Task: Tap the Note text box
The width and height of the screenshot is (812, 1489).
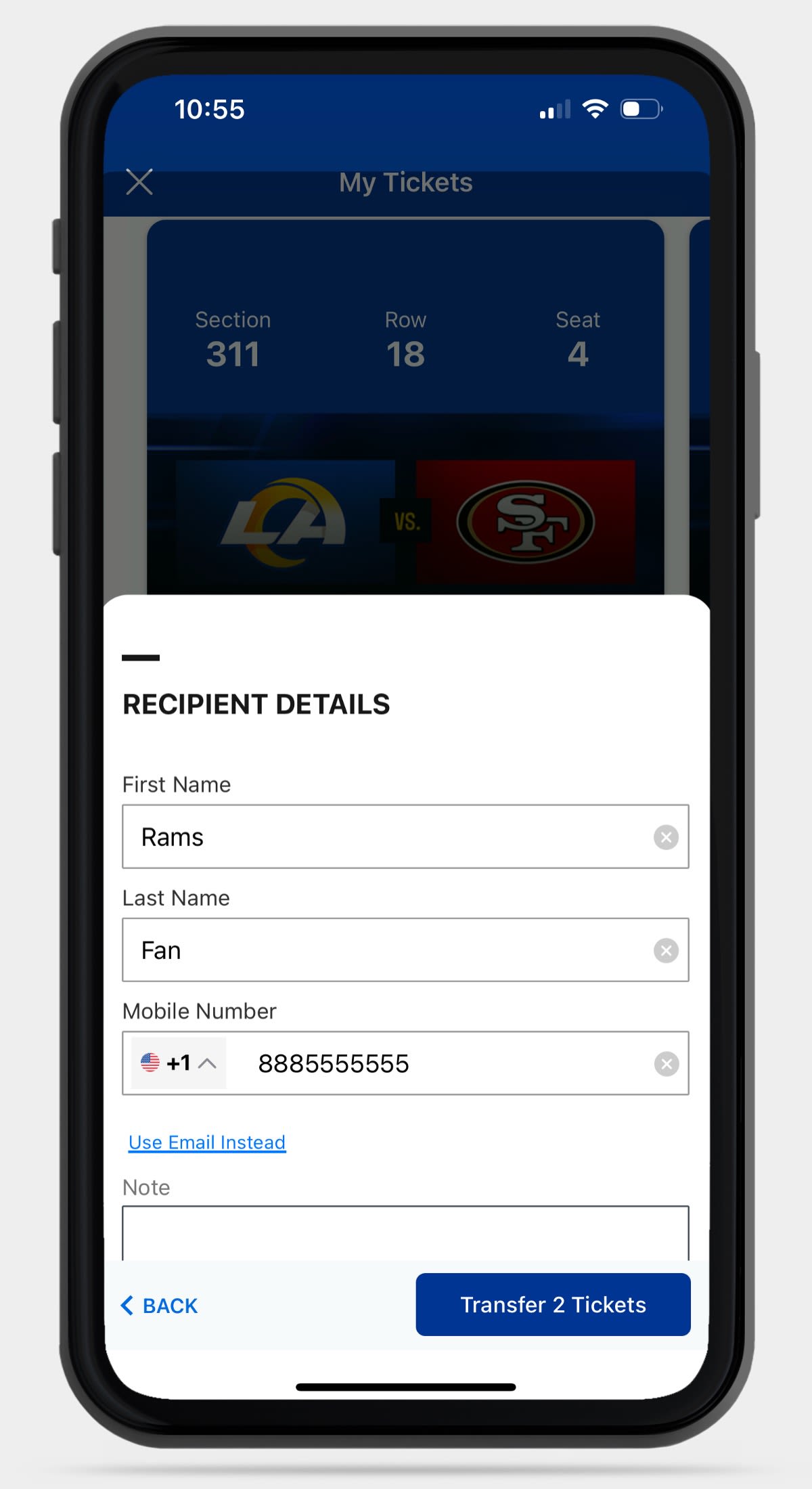Action: [405, 1233]
